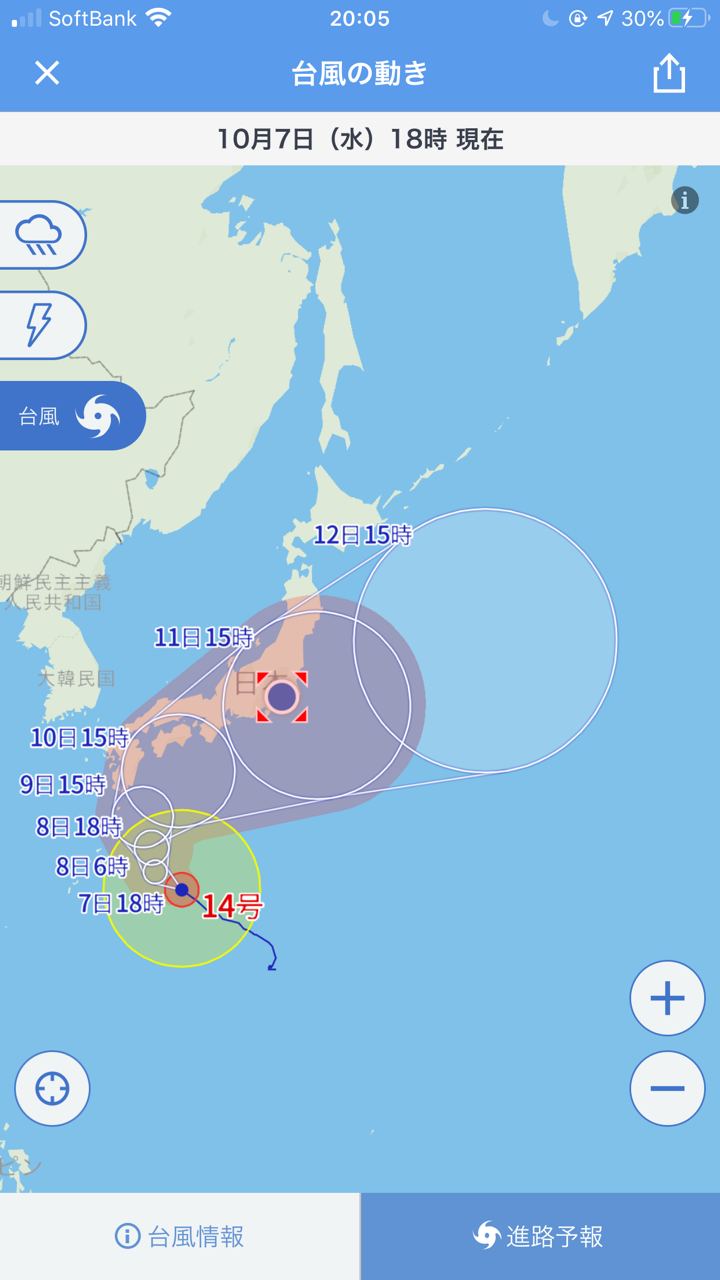Switch to the 進路予報 tab
This screenshot has width=720, height=1280.
pos(540,1236)
